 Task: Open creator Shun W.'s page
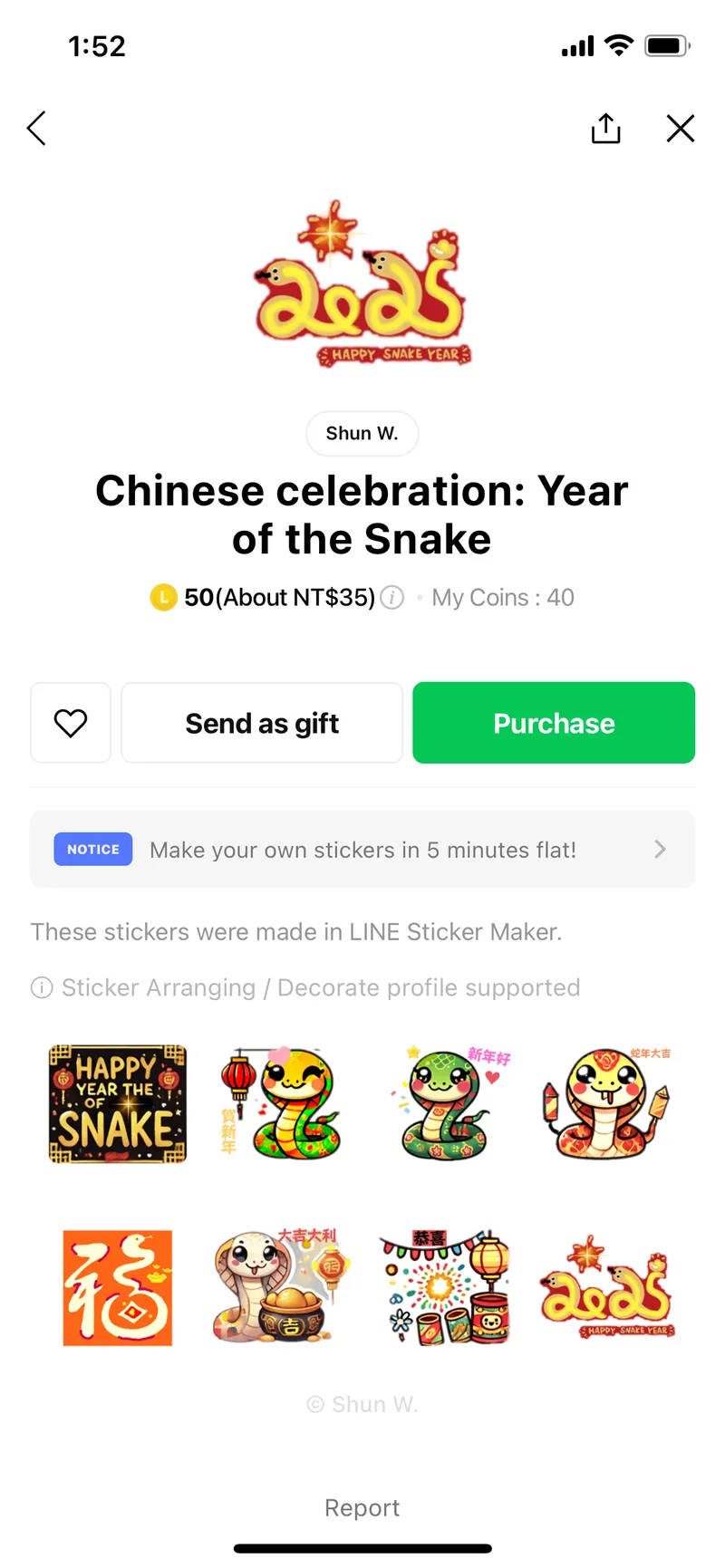[362, 433]
